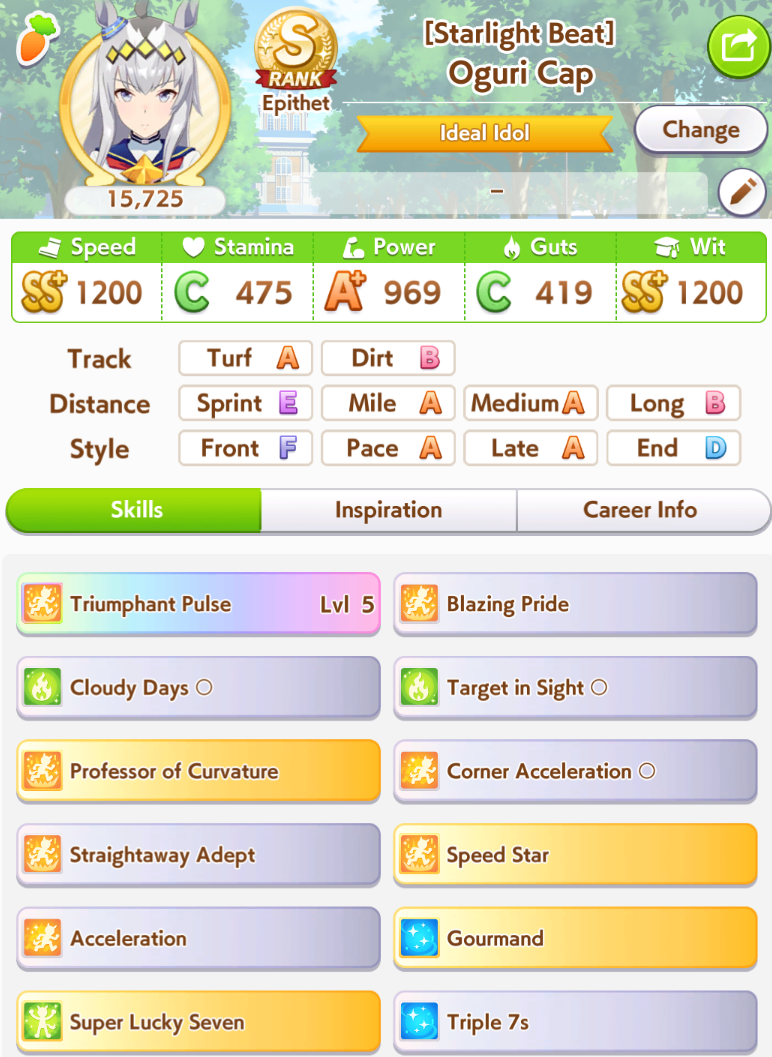The width and height of the screenshot is (772, 1057).
Task: Check the Acceleration skill description
Action: click(x=198, y=938)
